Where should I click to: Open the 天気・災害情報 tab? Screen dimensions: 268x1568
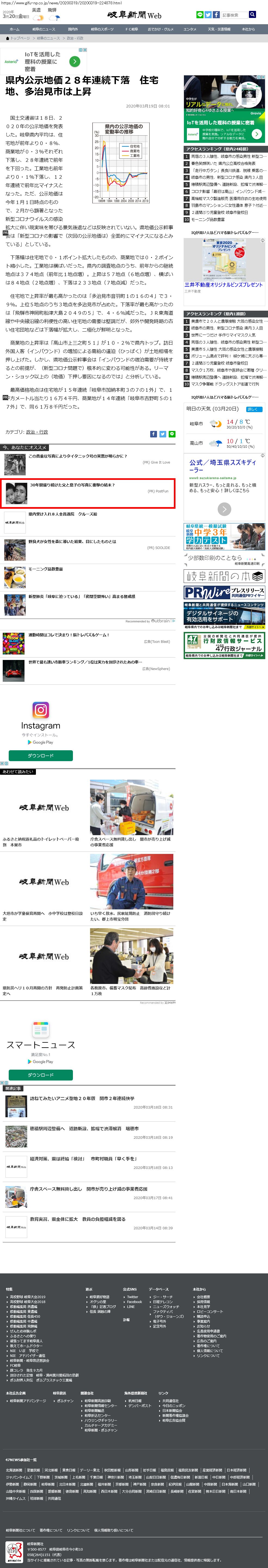coord(219,29)
